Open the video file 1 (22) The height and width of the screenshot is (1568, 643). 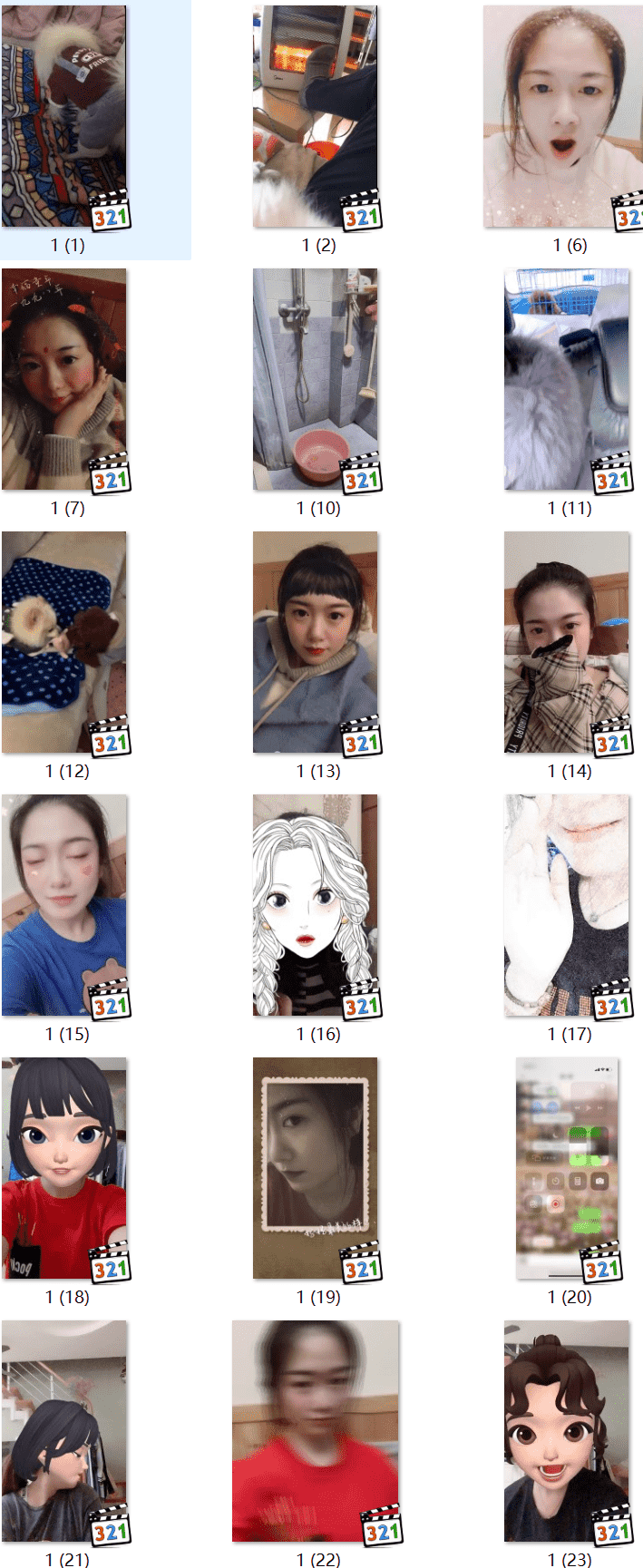(315, 1431)
